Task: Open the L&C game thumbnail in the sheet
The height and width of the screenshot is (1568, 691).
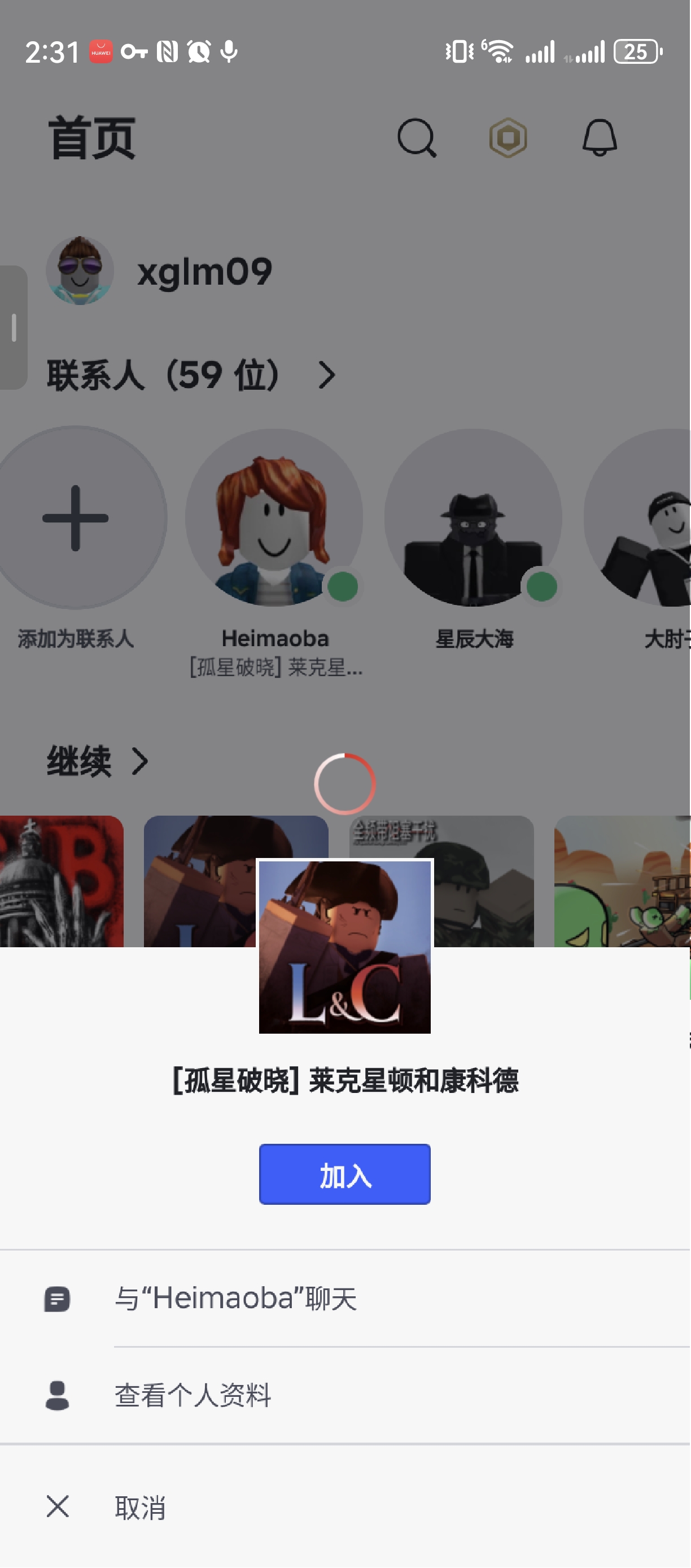Action: coord(344,947)
